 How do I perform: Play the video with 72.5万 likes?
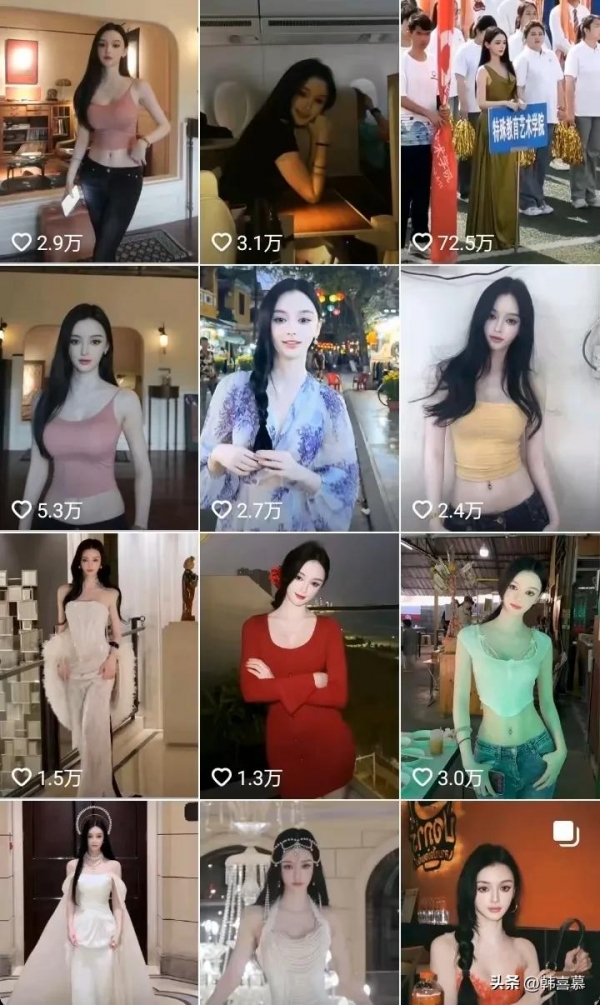[x=500, y=130]
